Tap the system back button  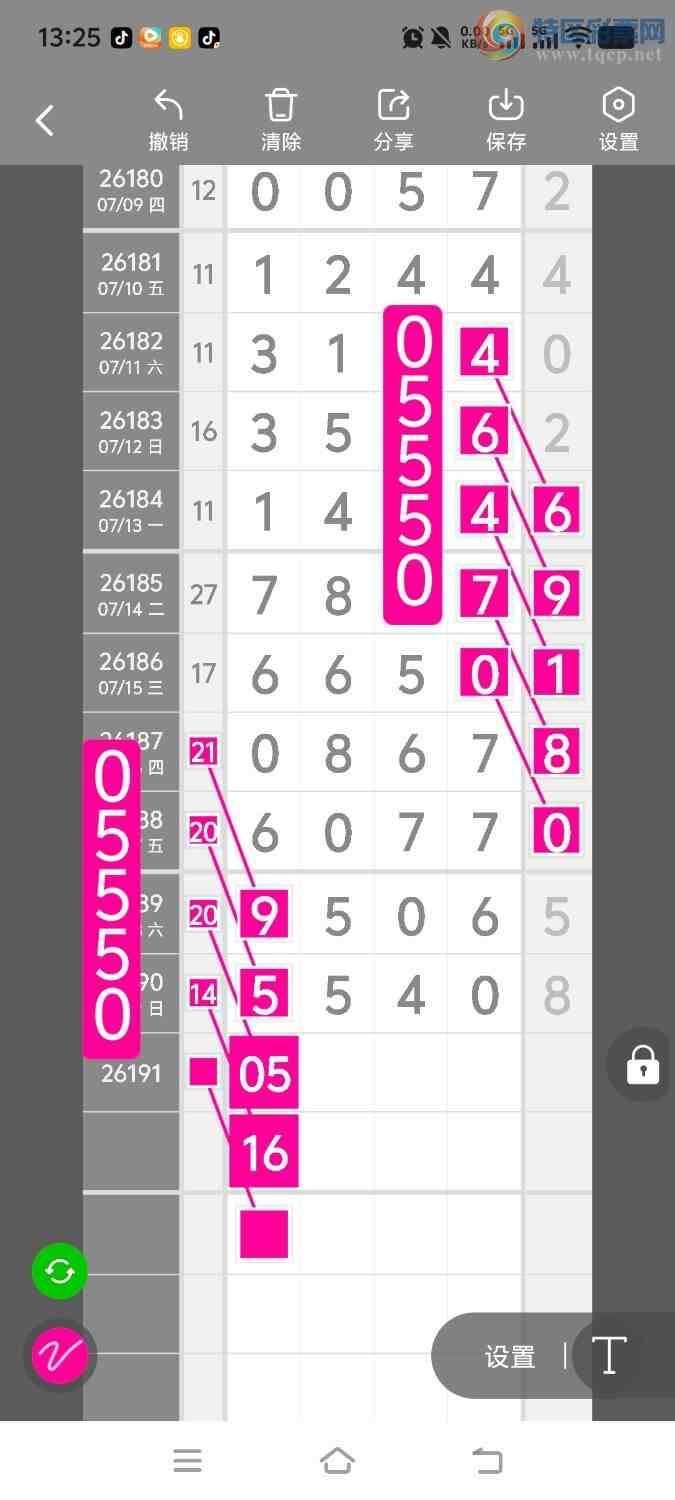click(487, 1461)
